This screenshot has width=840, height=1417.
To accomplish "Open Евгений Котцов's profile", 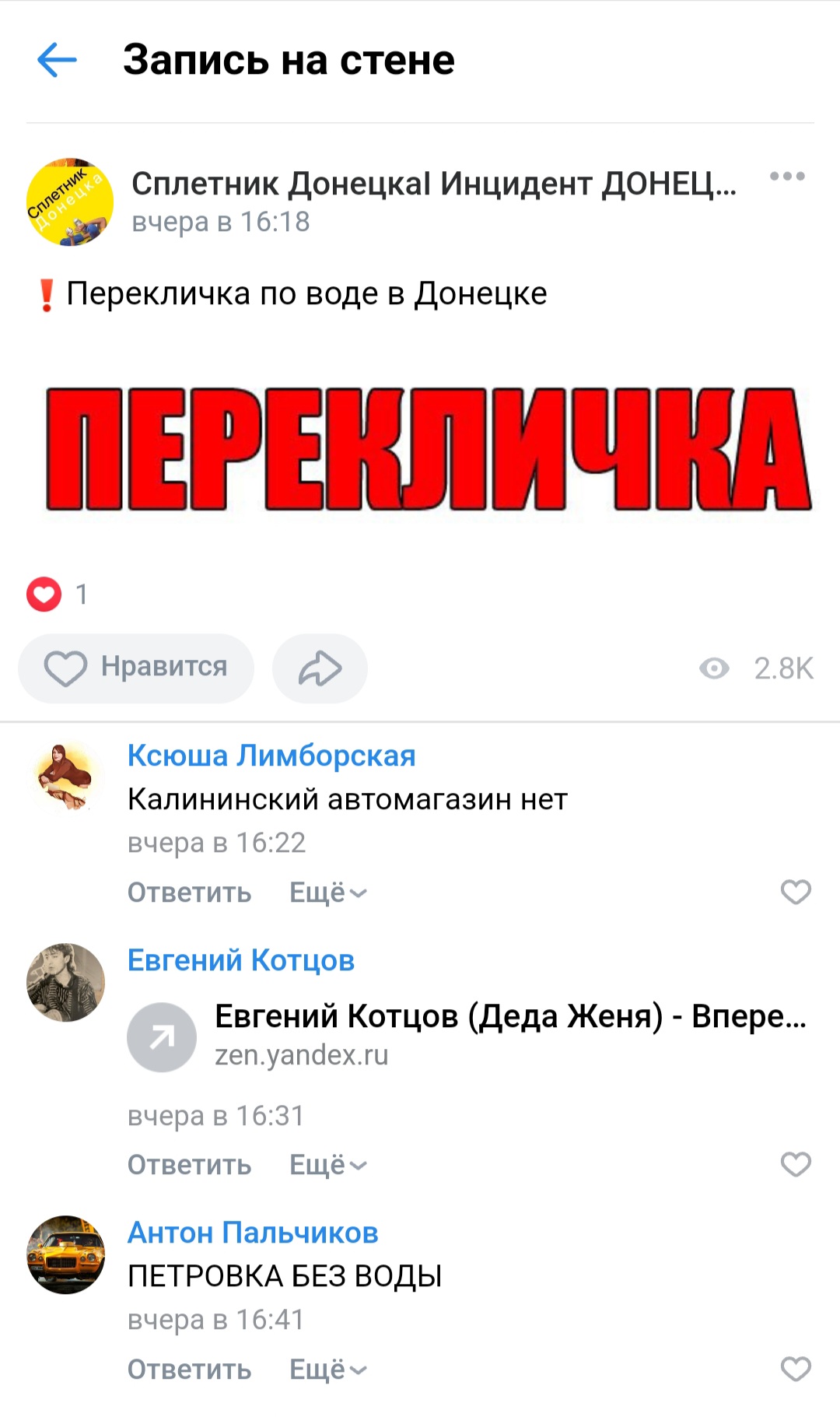I will coord(240,960).
